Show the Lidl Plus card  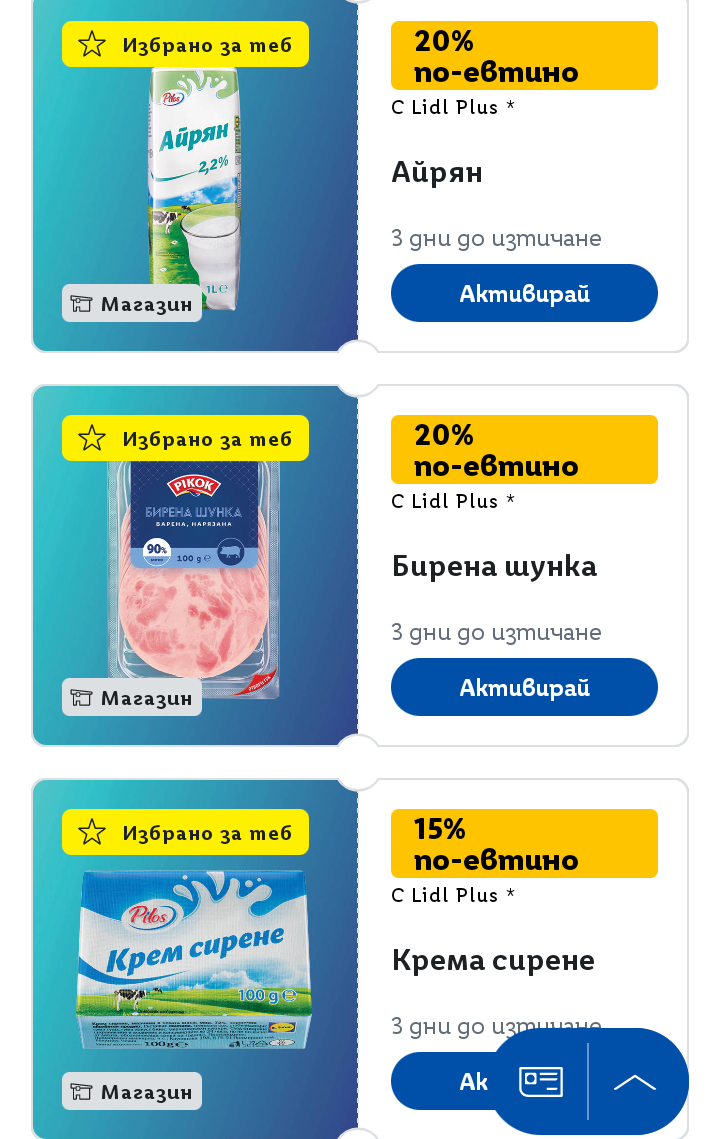pyautogui.click(x=540, y=1081)
